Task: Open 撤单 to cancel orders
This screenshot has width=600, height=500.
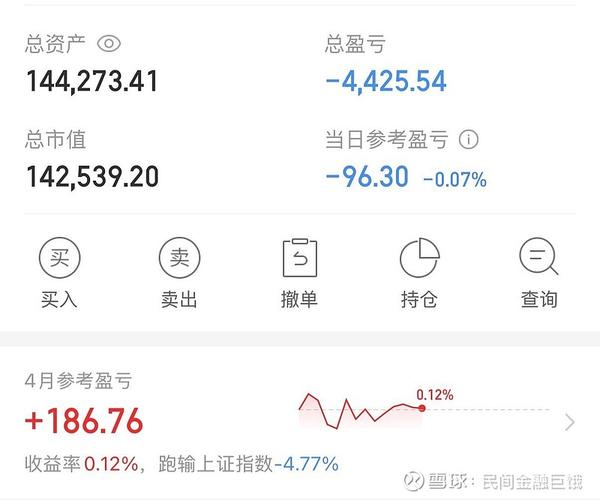Action: pyautogui.click(x=300, y=273)
